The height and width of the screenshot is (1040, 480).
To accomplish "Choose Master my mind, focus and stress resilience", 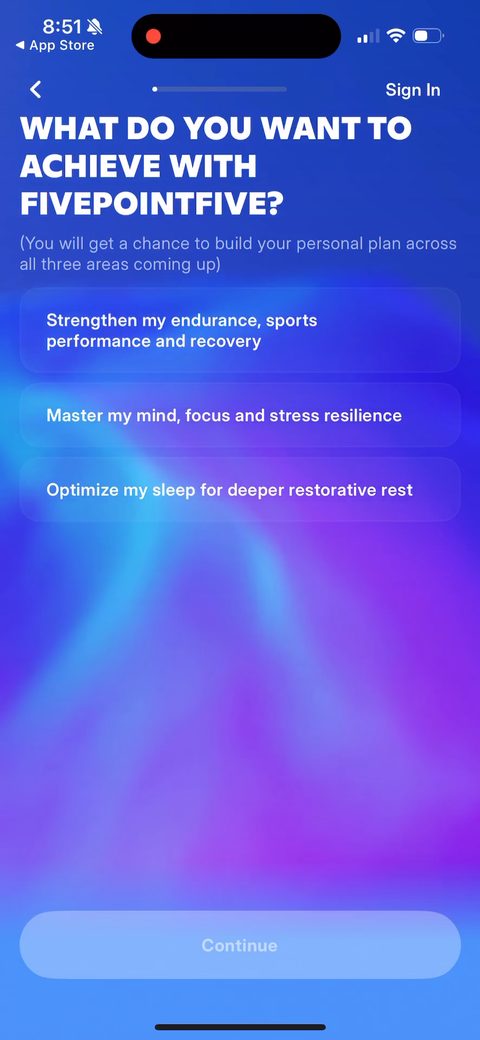I will tap(240, 415).
